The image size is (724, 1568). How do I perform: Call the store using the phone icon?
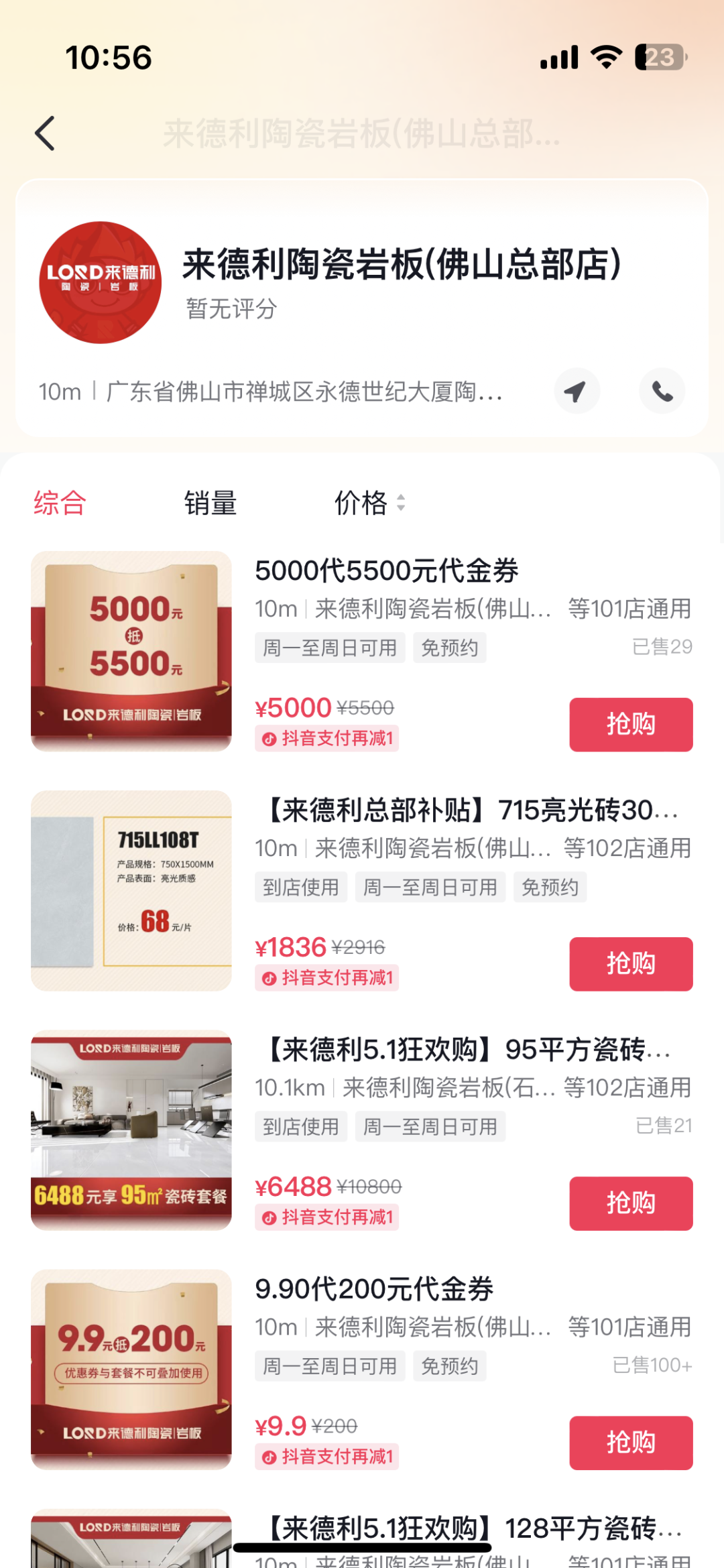pos(662,391)
